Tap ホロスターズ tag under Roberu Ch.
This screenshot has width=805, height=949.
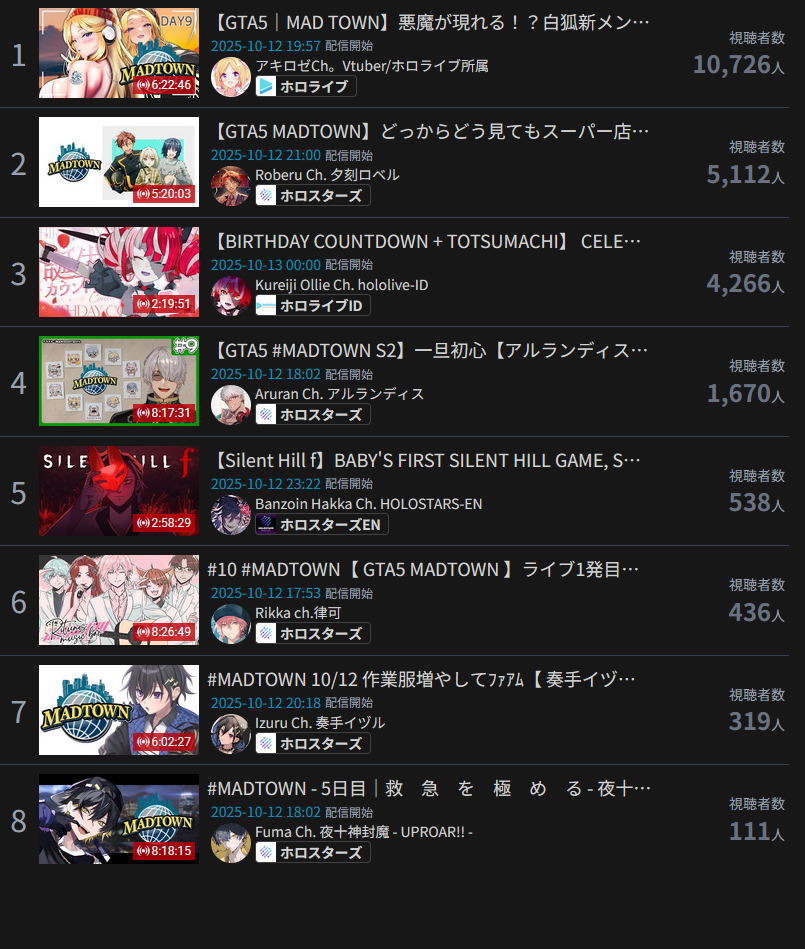coord(313,196)
